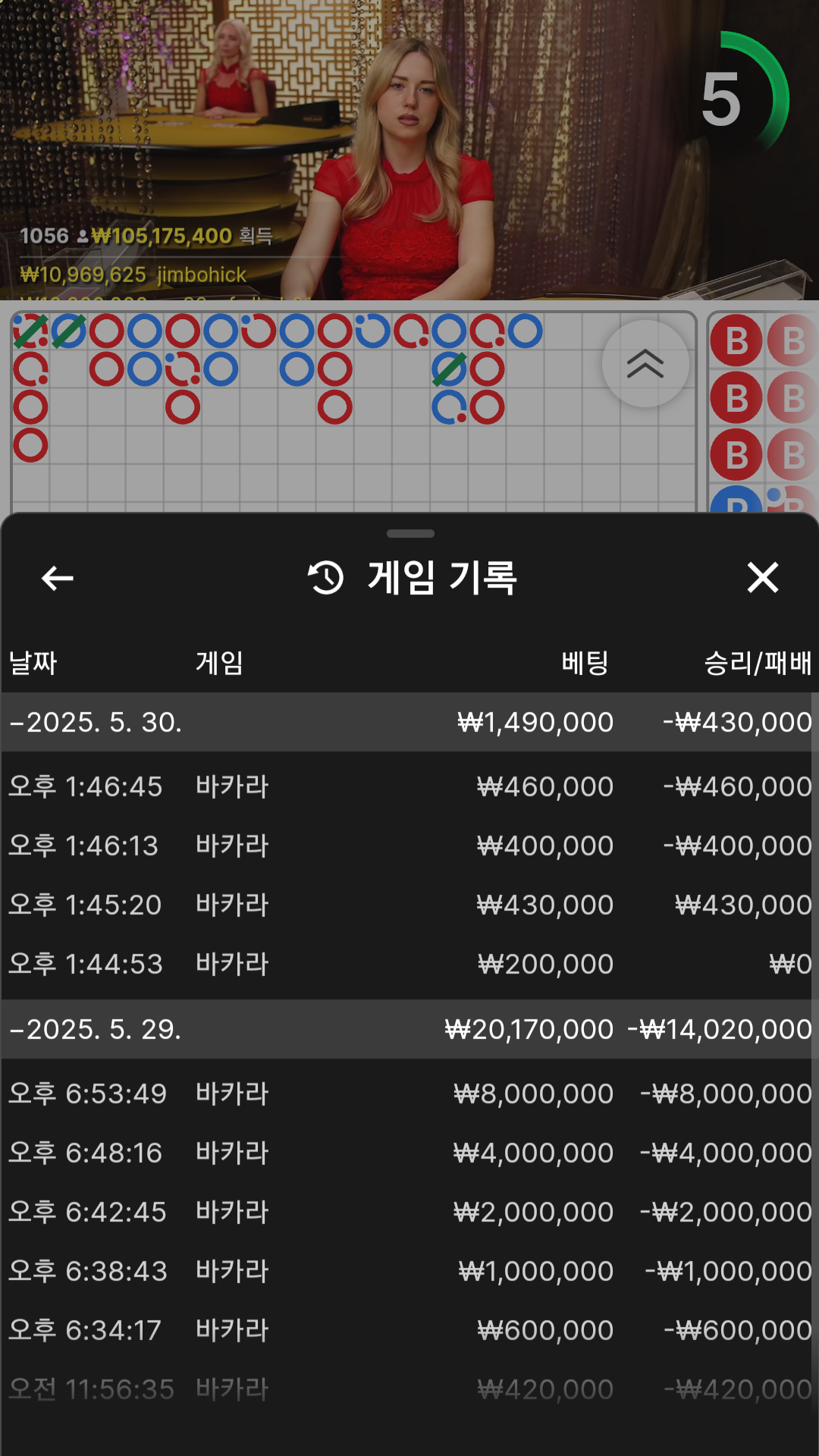Open the 오후 1:44:53 바카라 record

(409, 964)
